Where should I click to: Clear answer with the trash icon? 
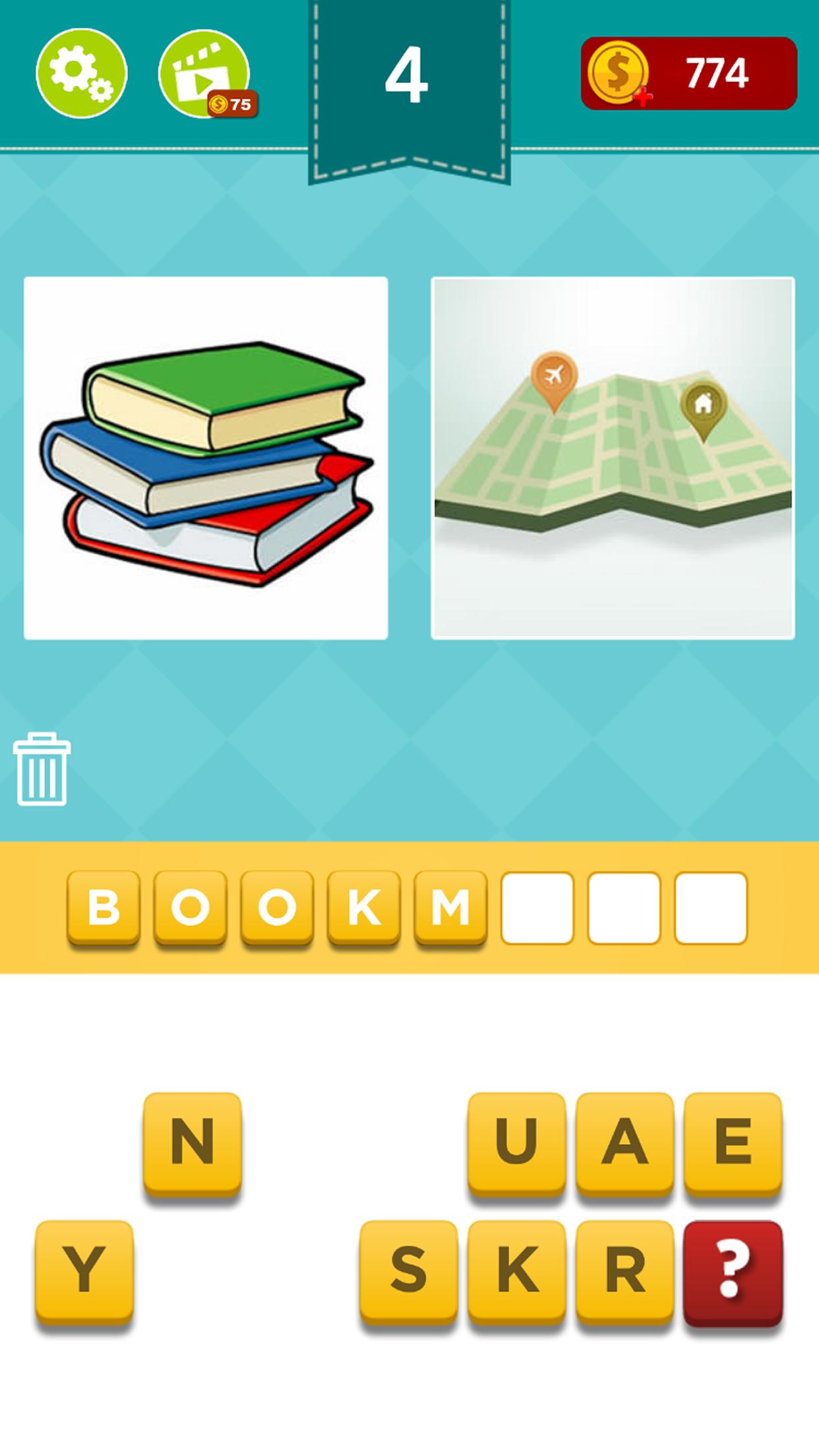coord(42,769)
